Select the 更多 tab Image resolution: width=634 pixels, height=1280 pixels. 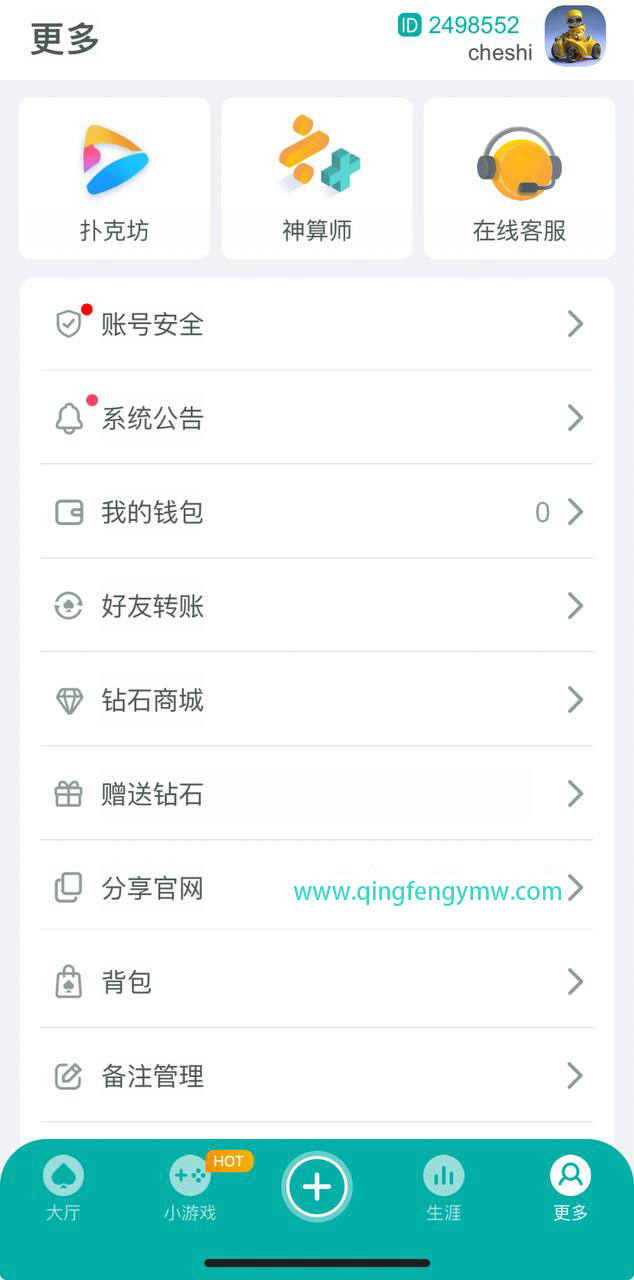[x=570, y=1189]
